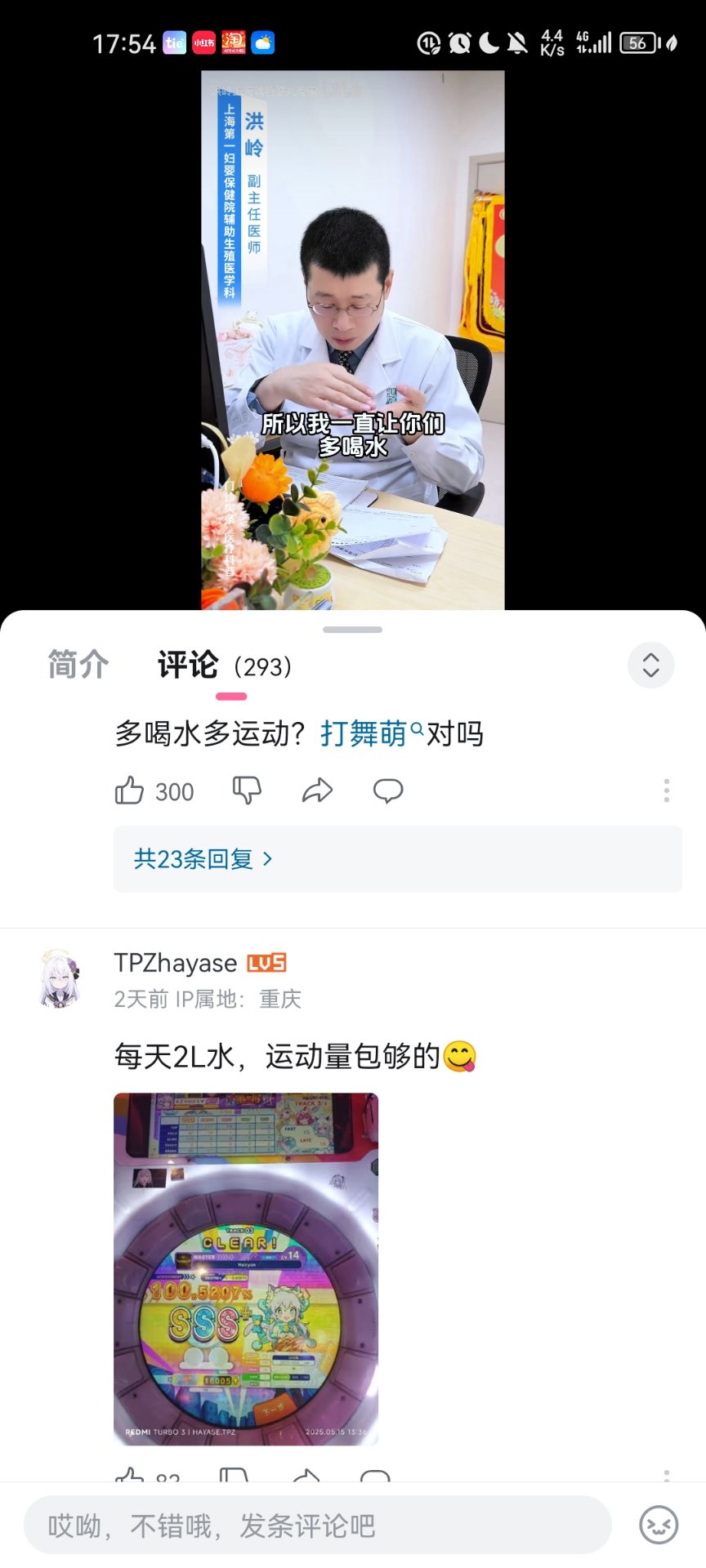Like the comment with 300 likes
Viewport: 706px width, 1568px height.
130,791
